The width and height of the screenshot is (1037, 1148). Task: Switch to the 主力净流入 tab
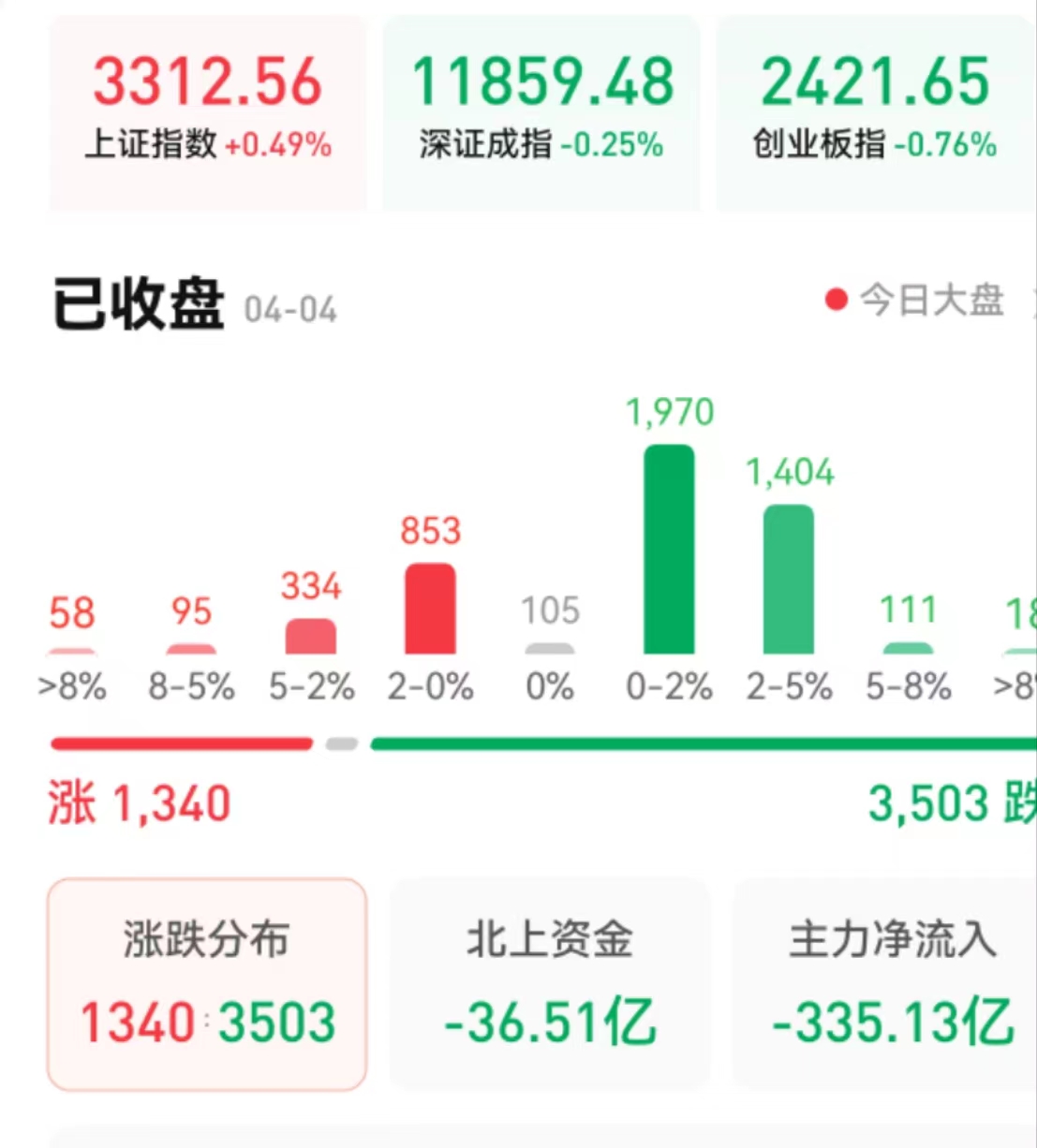(891, 984)
